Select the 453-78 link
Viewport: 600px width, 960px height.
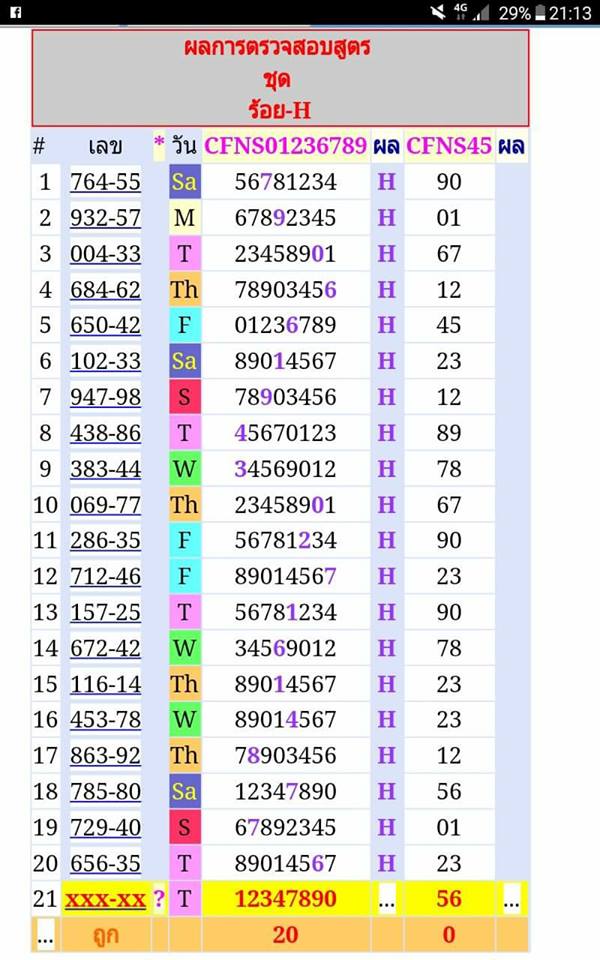tap(105, 720)
